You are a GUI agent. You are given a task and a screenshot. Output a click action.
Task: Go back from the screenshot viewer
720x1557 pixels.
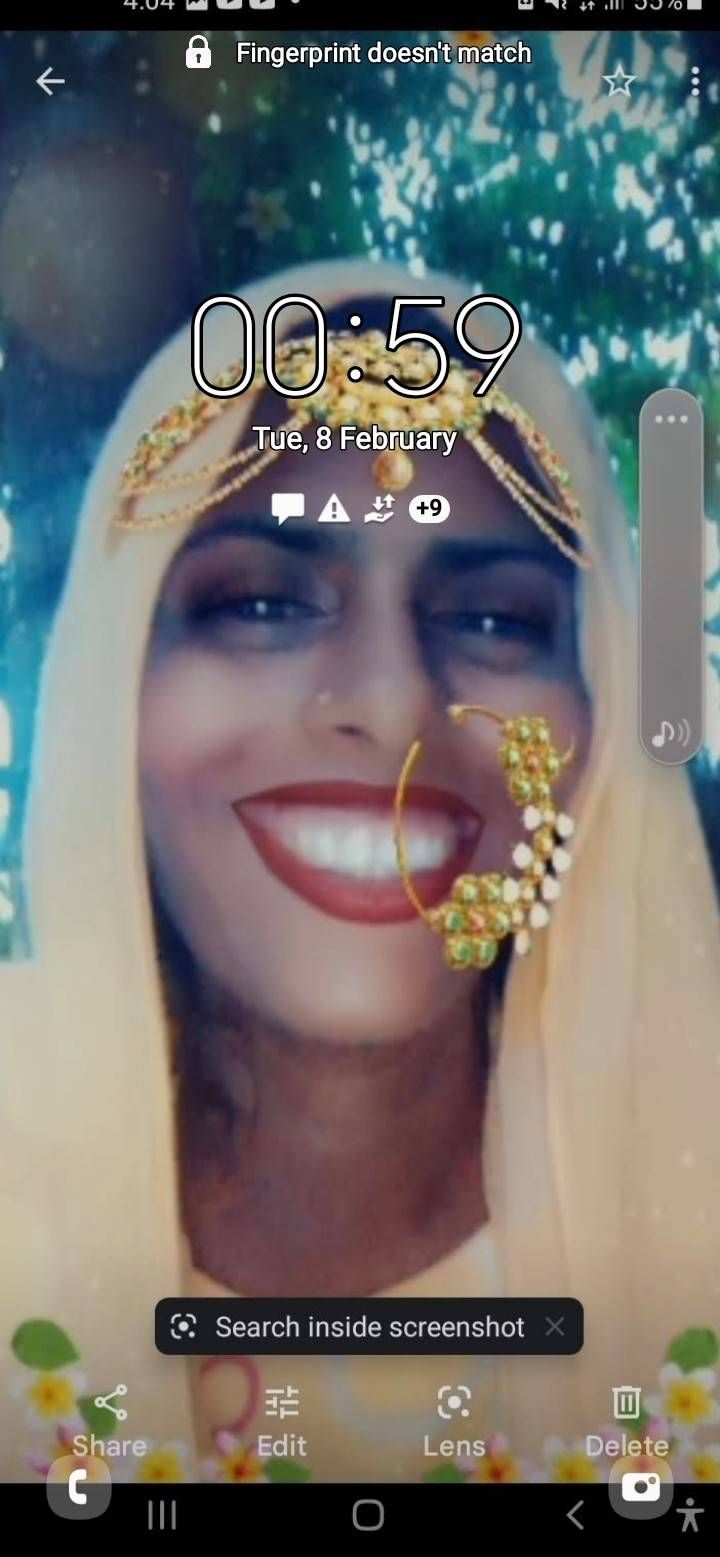point(49,82)
